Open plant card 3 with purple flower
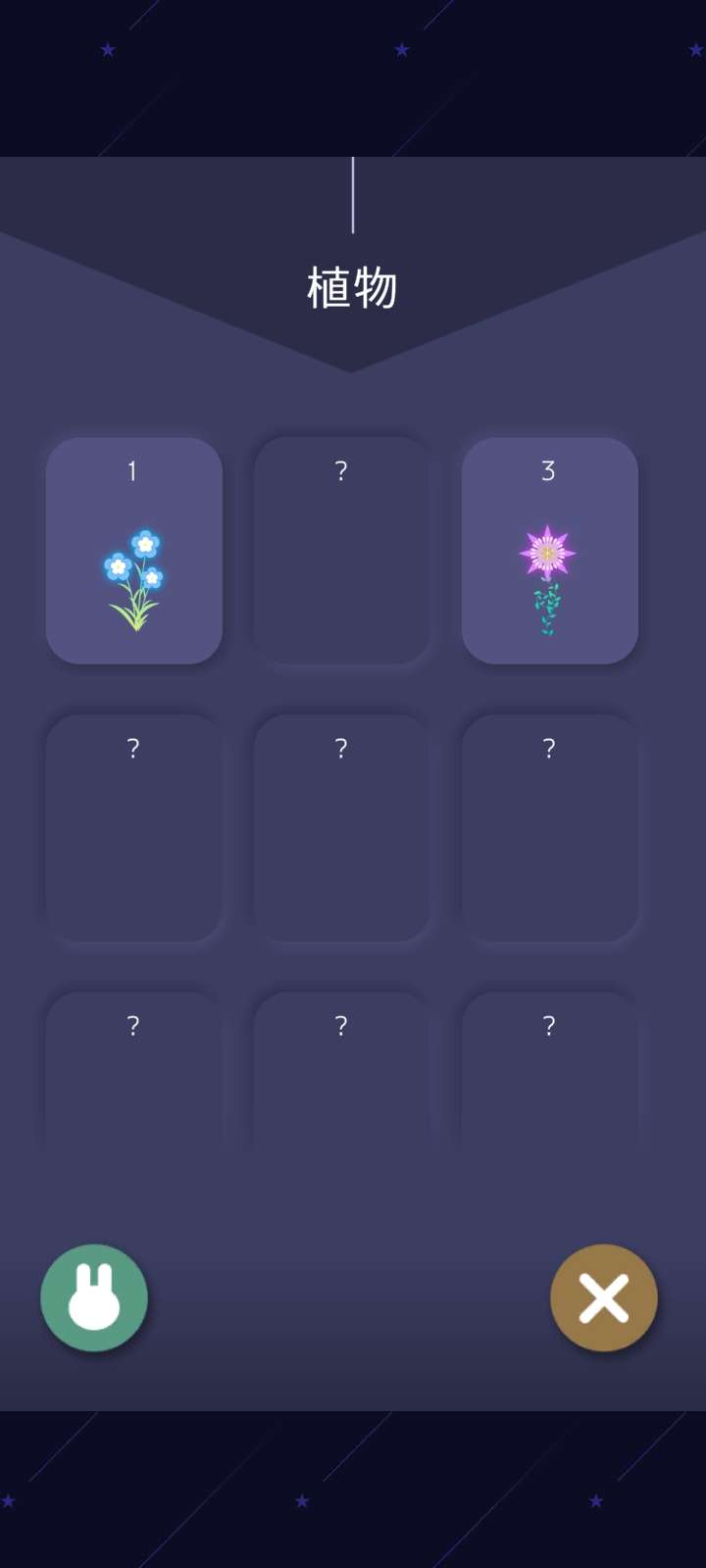The image size is (706, 1568). point(550,551)
